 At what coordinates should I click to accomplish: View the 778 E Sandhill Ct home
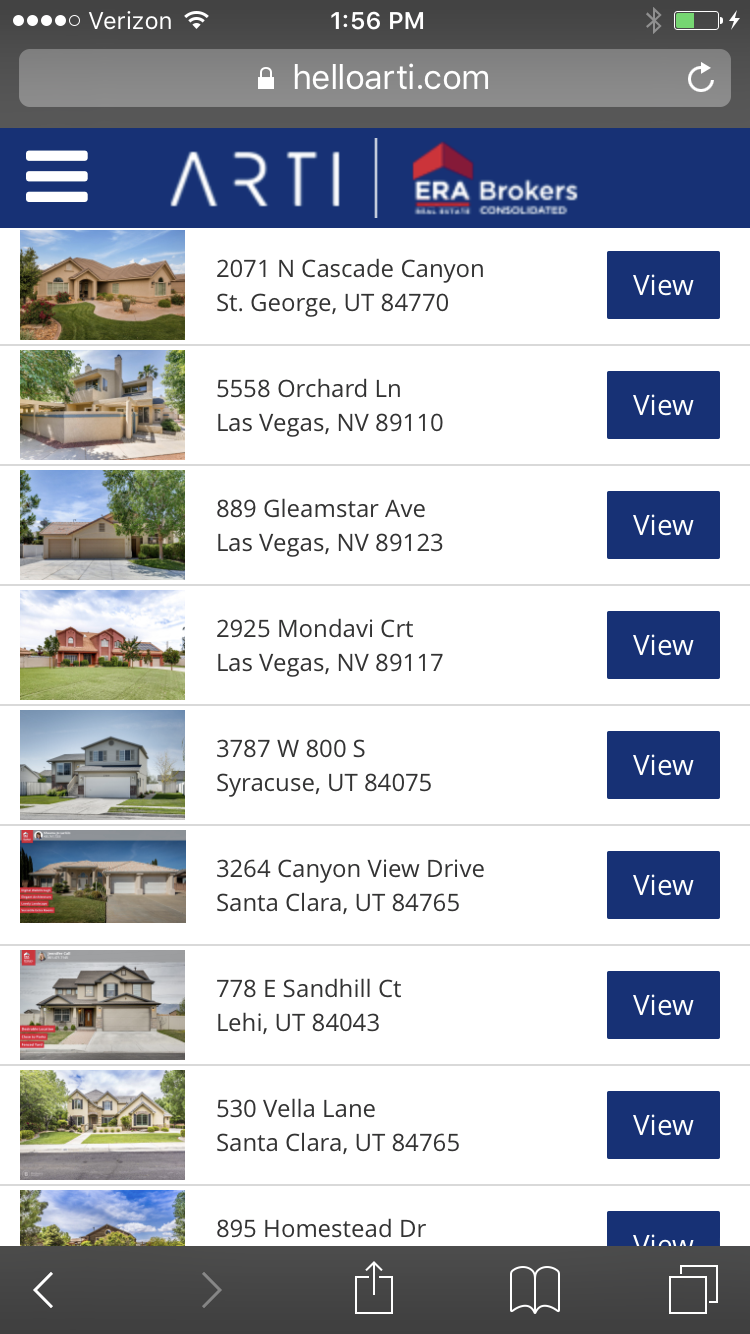point(663,1005)
